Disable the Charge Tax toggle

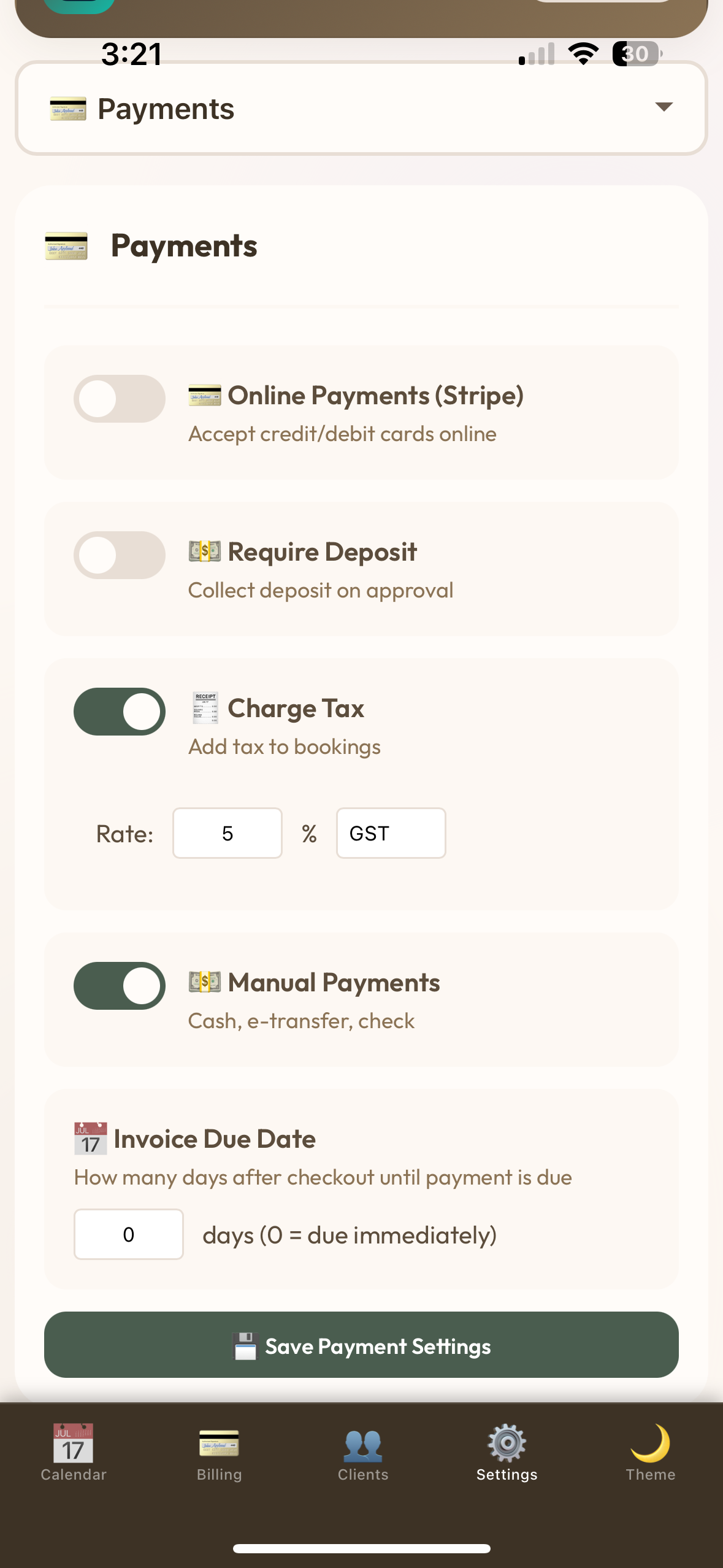tap(119, 711)
